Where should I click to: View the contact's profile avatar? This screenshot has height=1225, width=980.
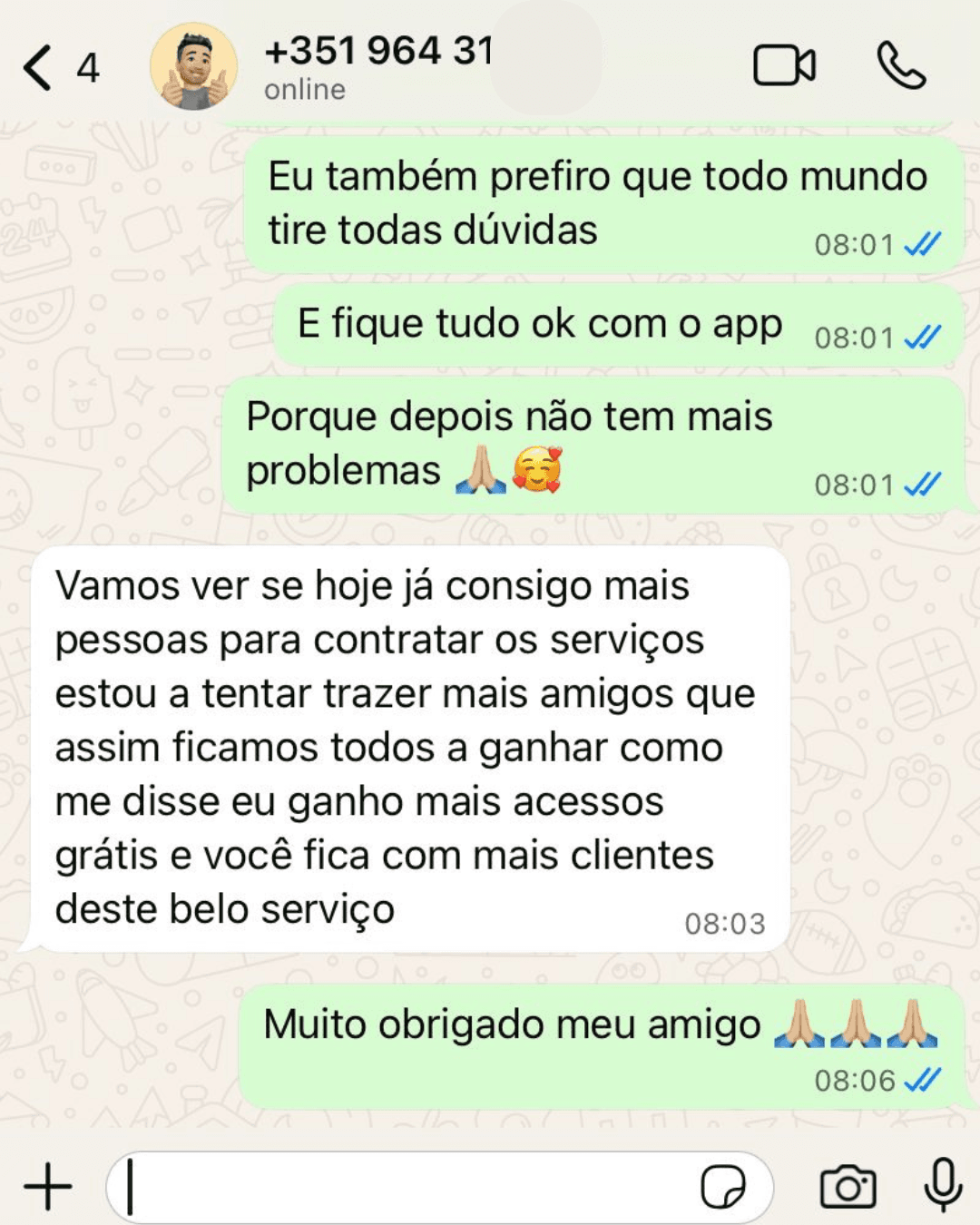click(193, 68)
